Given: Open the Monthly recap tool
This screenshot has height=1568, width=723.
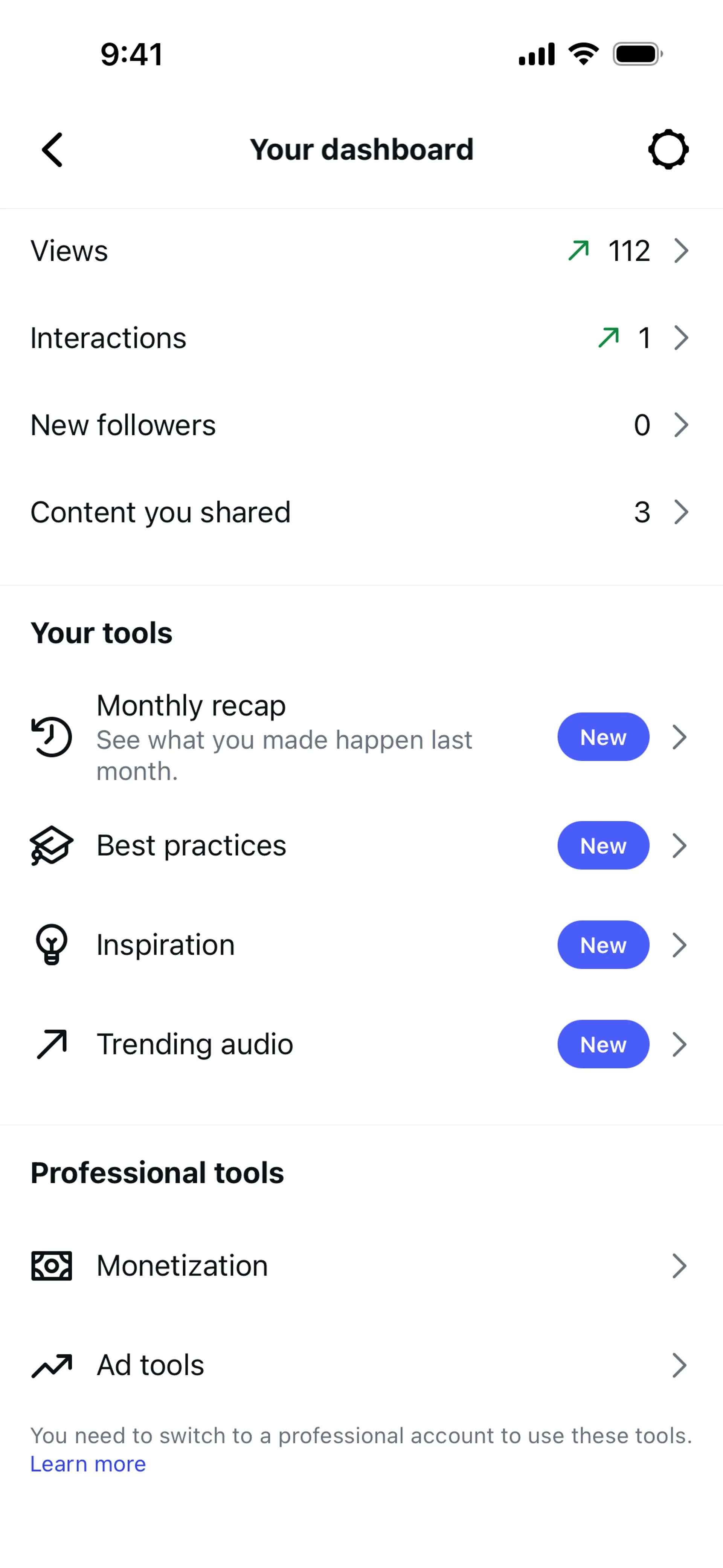Looking at the screenshot, I should [x=361, y=737].
